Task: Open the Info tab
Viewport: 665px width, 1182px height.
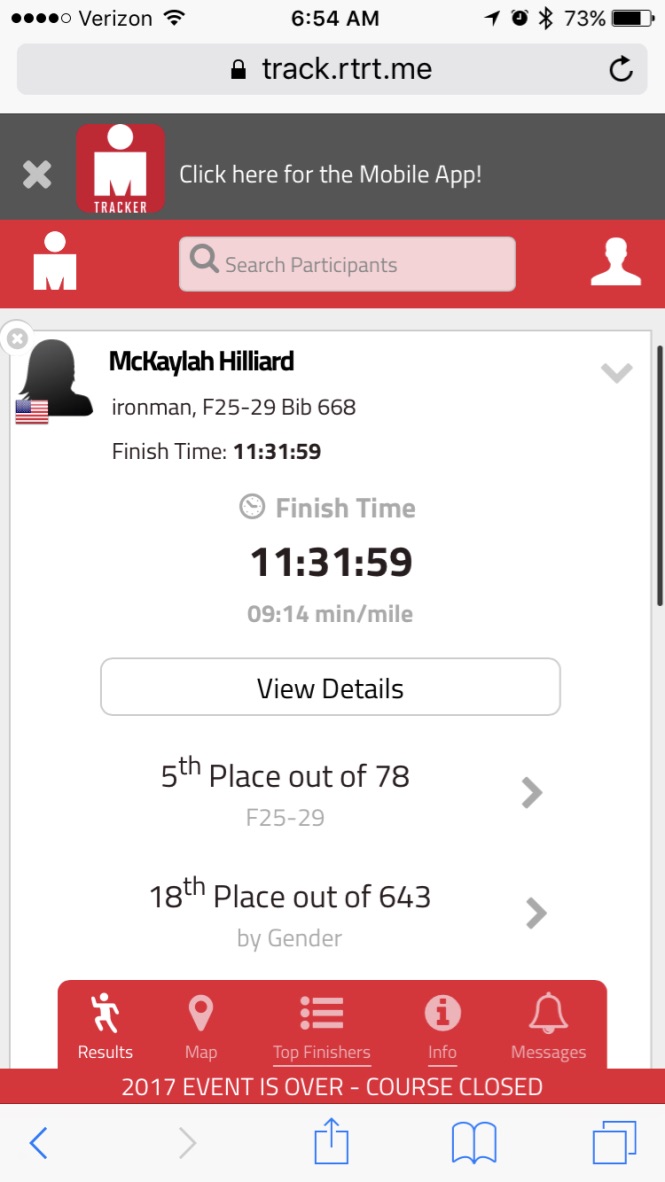Action: 442,1026
